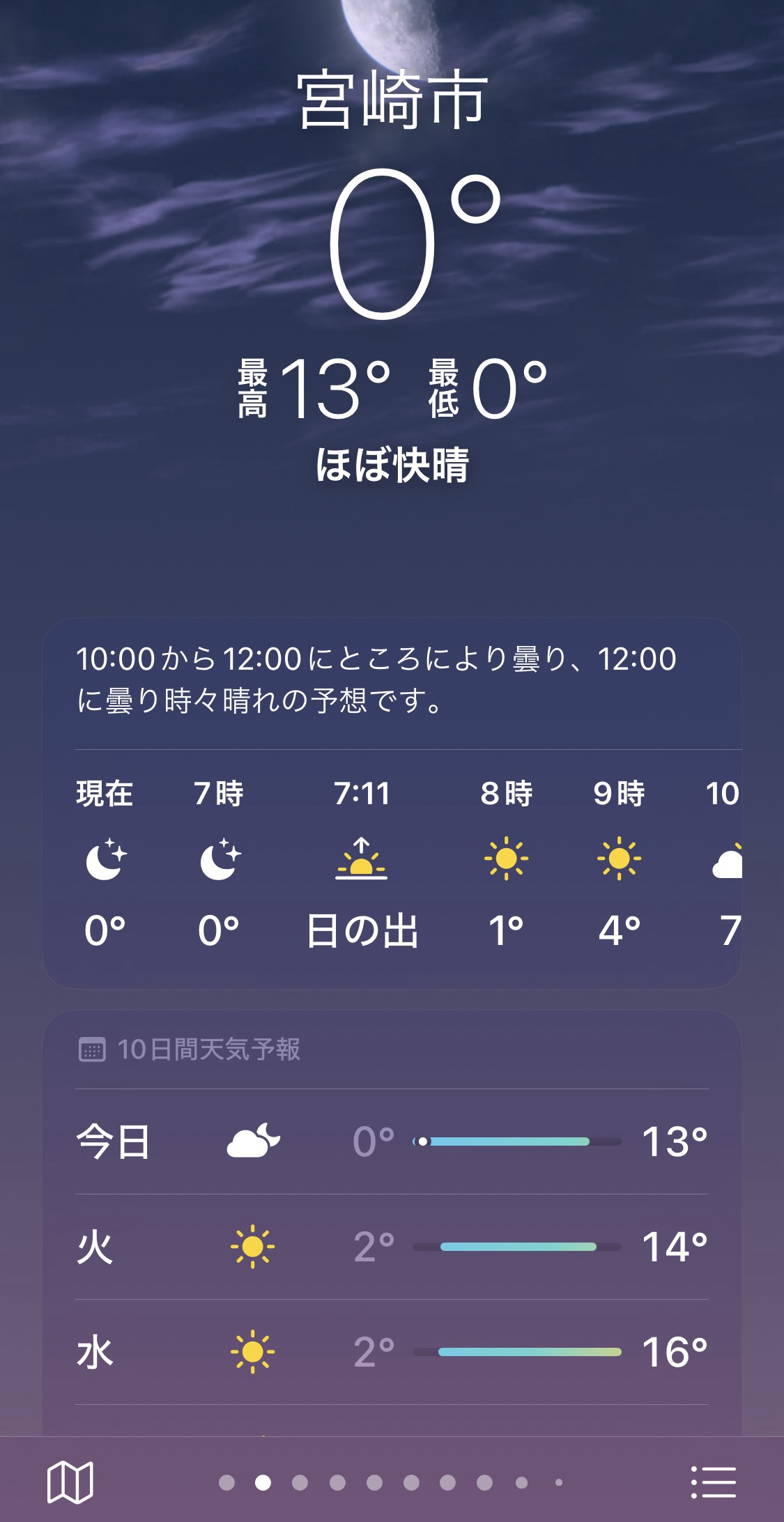Viewport: 784px width, 1522px height.
Task: Open today's (今日) forecast details
Action: tap(392, 1141)
